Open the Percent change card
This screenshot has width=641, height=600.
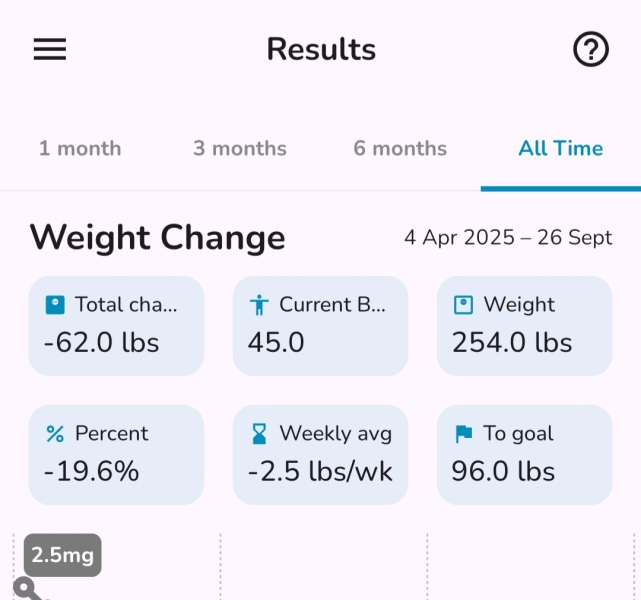pos(116,454)
